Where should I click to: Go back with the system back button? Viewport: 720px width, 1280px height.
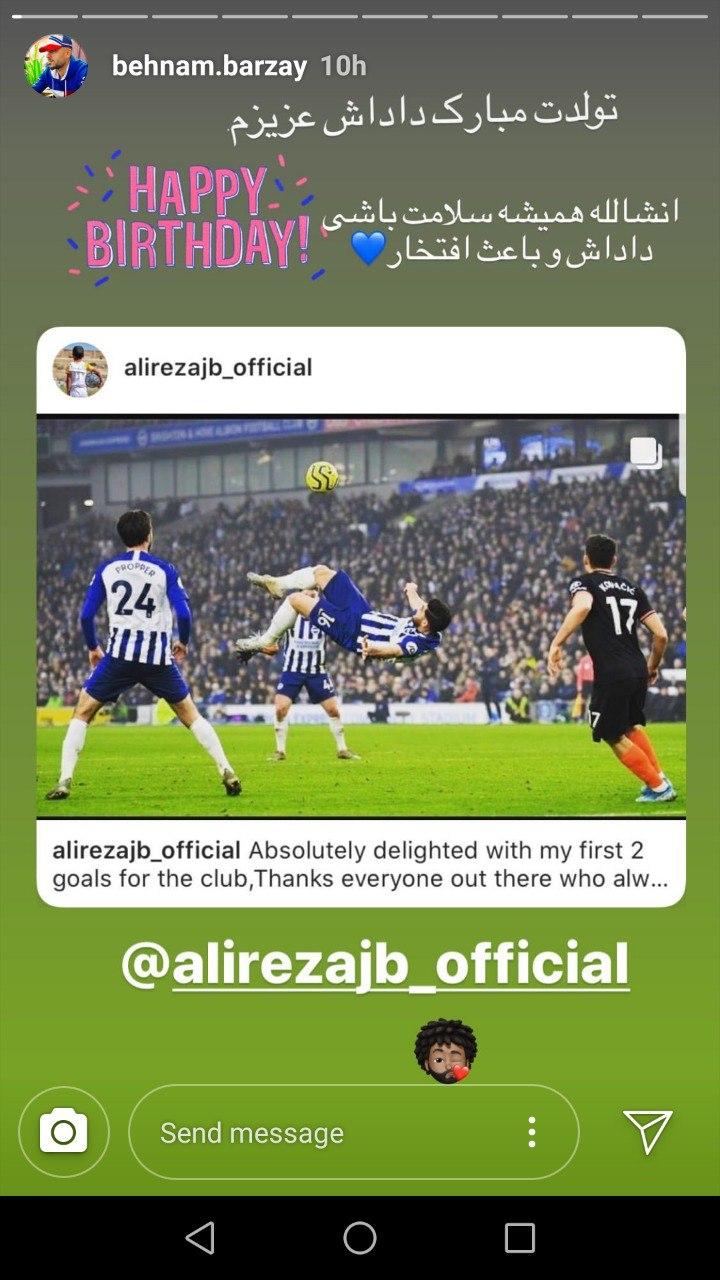pyautogui.click(x=200, y=1238)
